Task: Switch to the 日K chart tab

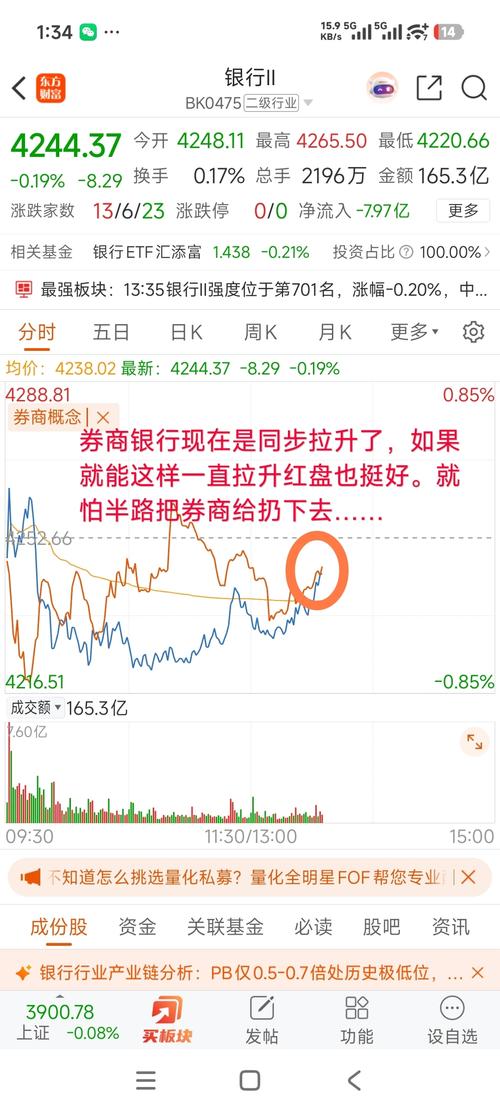Action: click(186, 332)
